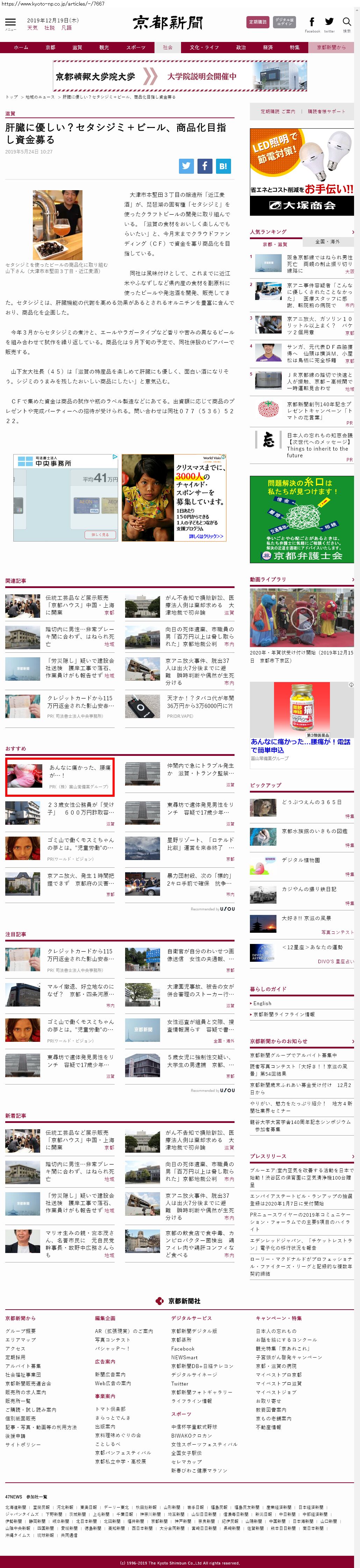The image size is (360, 1568).
Task: Switch to the スポーツ navigation tab
Action: (x=136, y=48)
